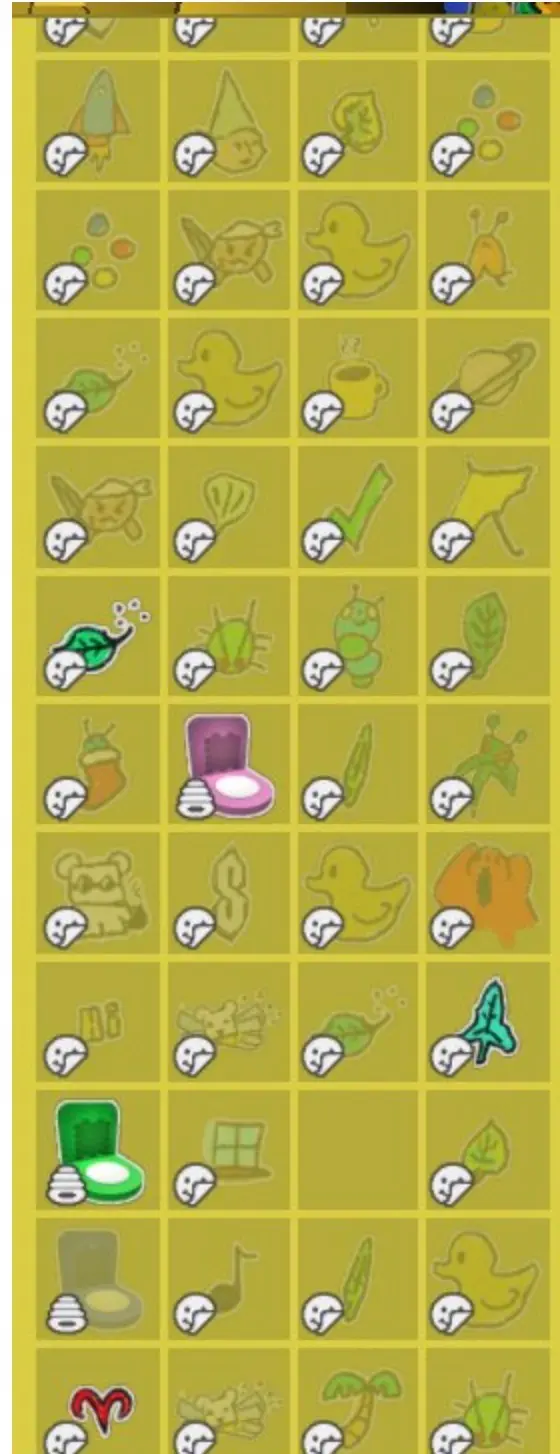Open the faded grey hive skin tile
This screenshot has height=1454, width=560.
[97, 1278]
